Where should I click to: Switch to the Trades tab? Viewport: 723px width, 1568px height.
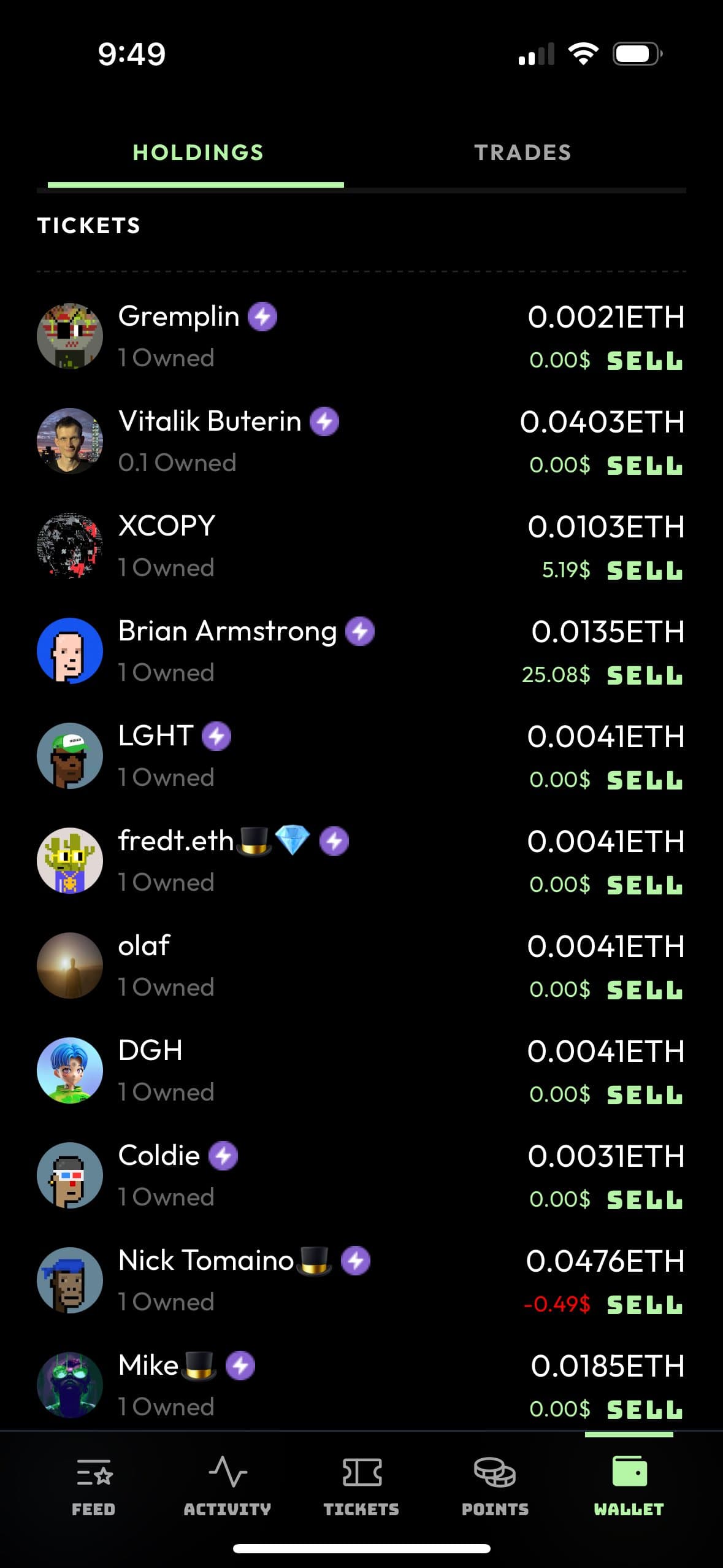pyautogui.click(x=522, y=153)
